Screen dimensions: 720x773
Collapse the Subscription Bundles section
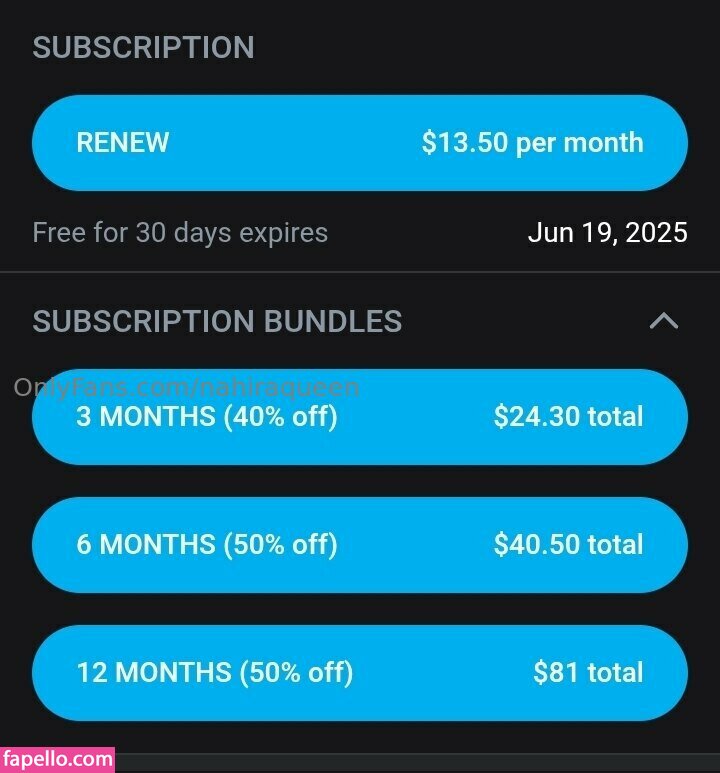pyautogui.click(x=663, y=321)
